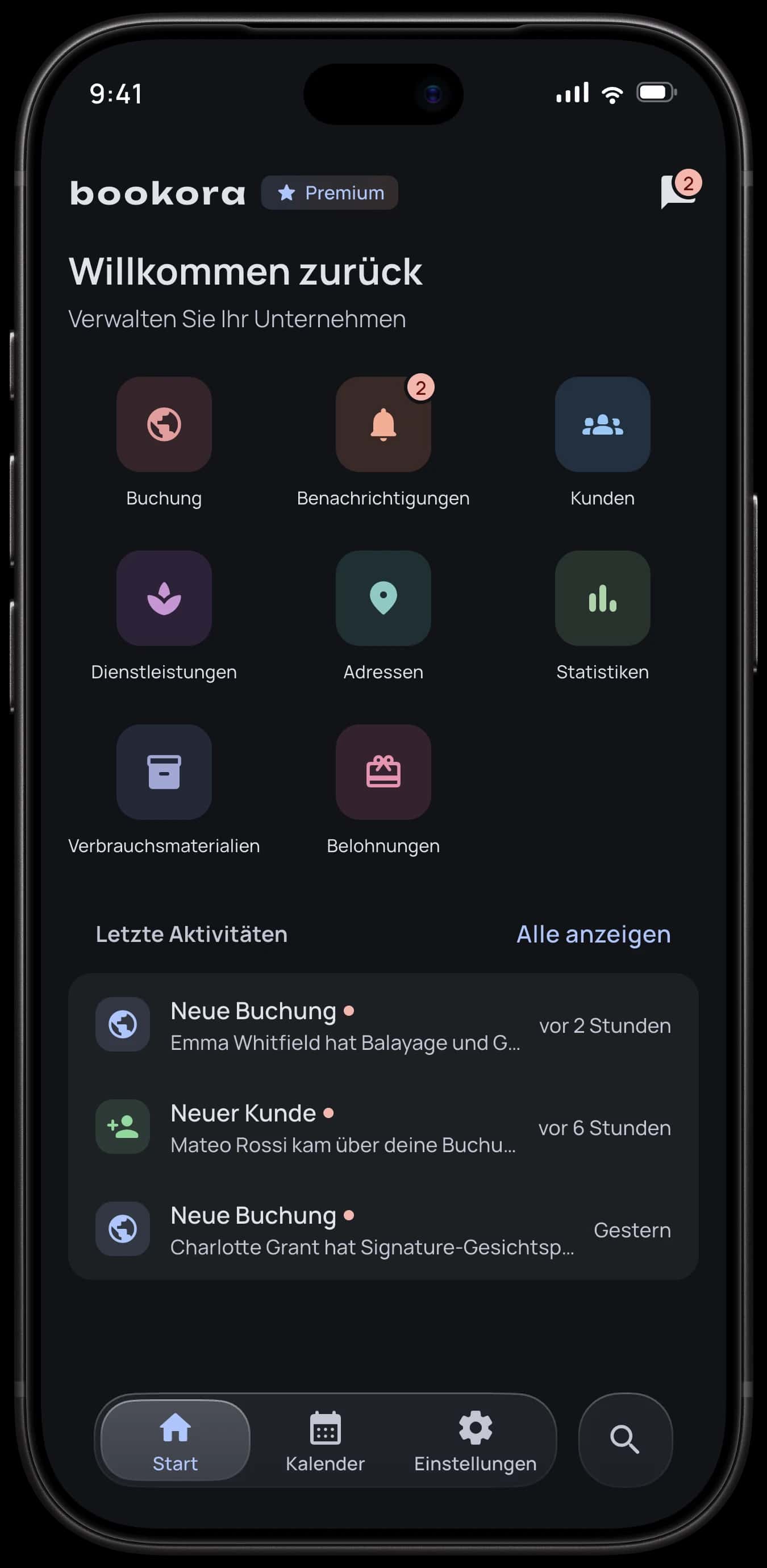Open the messages icon with badge 2
Image resolution: width=767 pixels, height=1568 pixels.
tap(680, 191)
